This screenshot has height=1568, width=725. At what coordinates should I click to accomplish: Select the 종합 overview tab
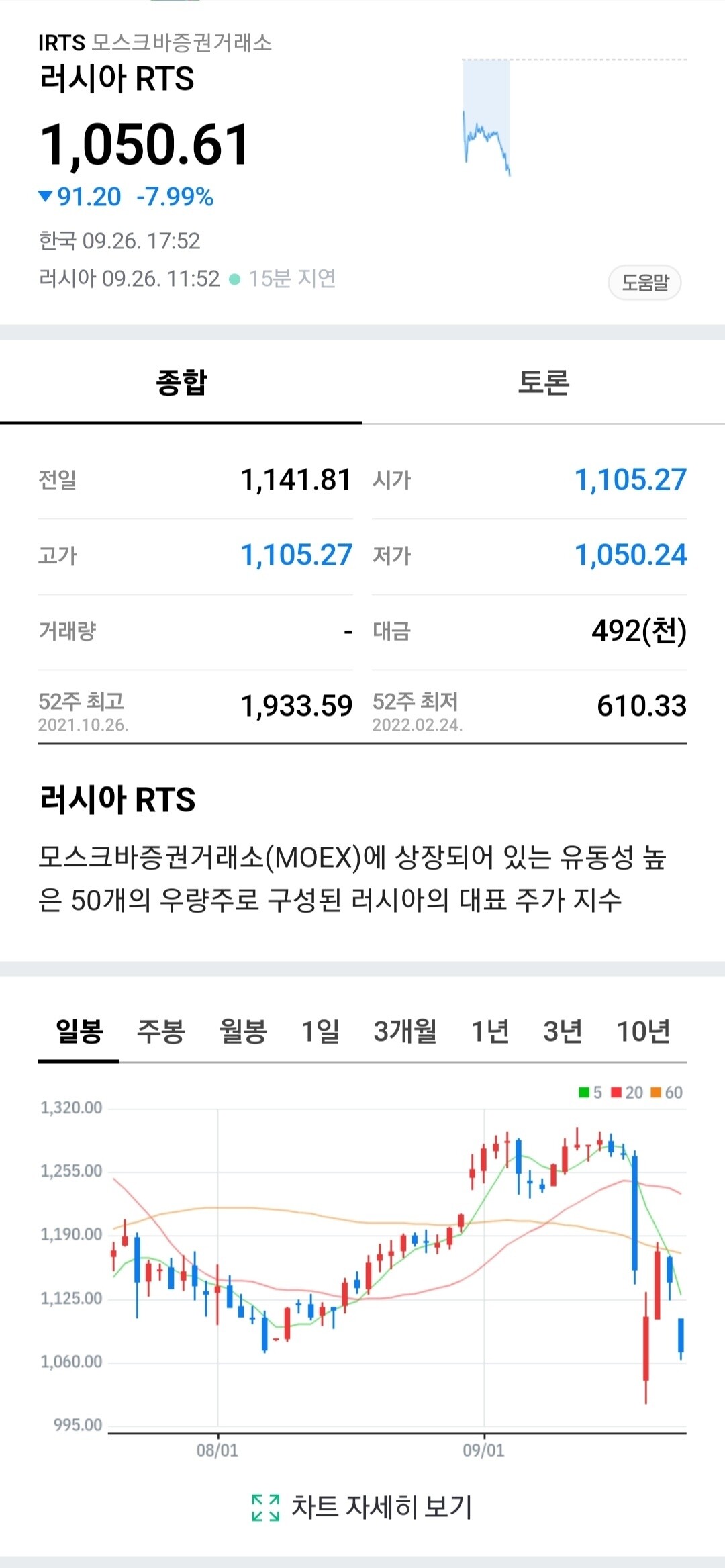coord(181,383)
